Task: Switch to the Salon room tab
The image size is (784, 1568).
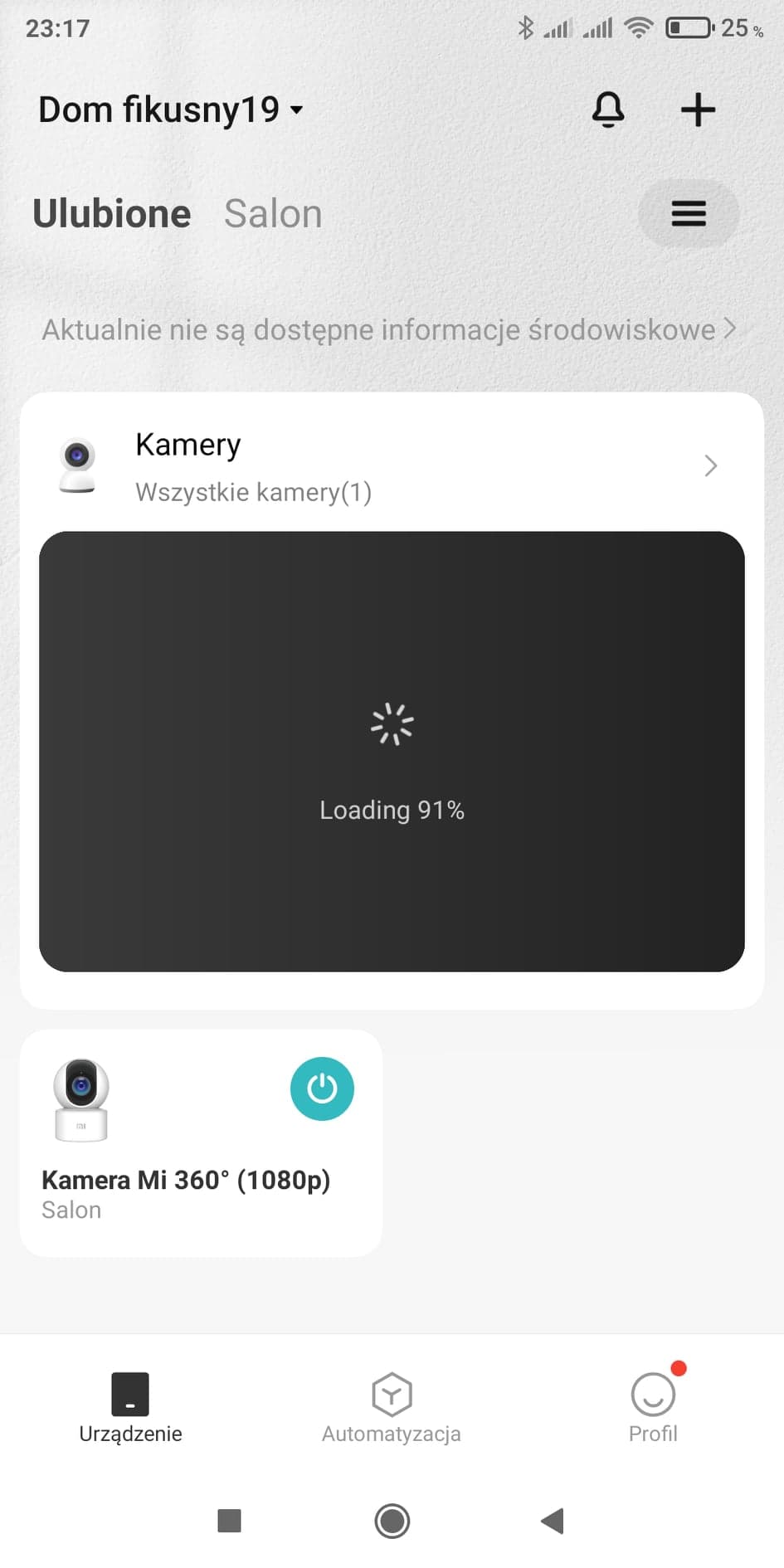Action: 273,214
